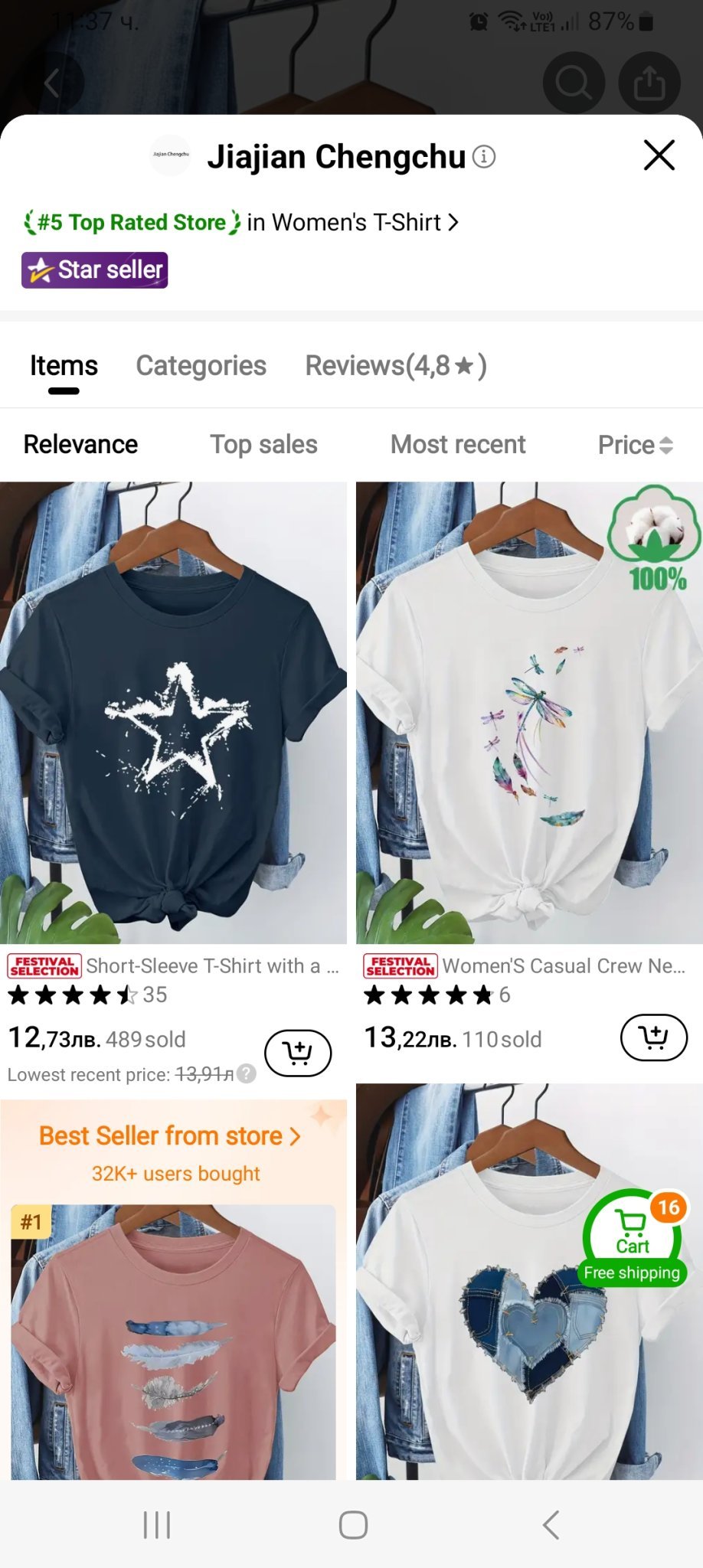703x1568 pixels.
Task: Open the navy star print T-shirt product
Action: tap(173, 712)
